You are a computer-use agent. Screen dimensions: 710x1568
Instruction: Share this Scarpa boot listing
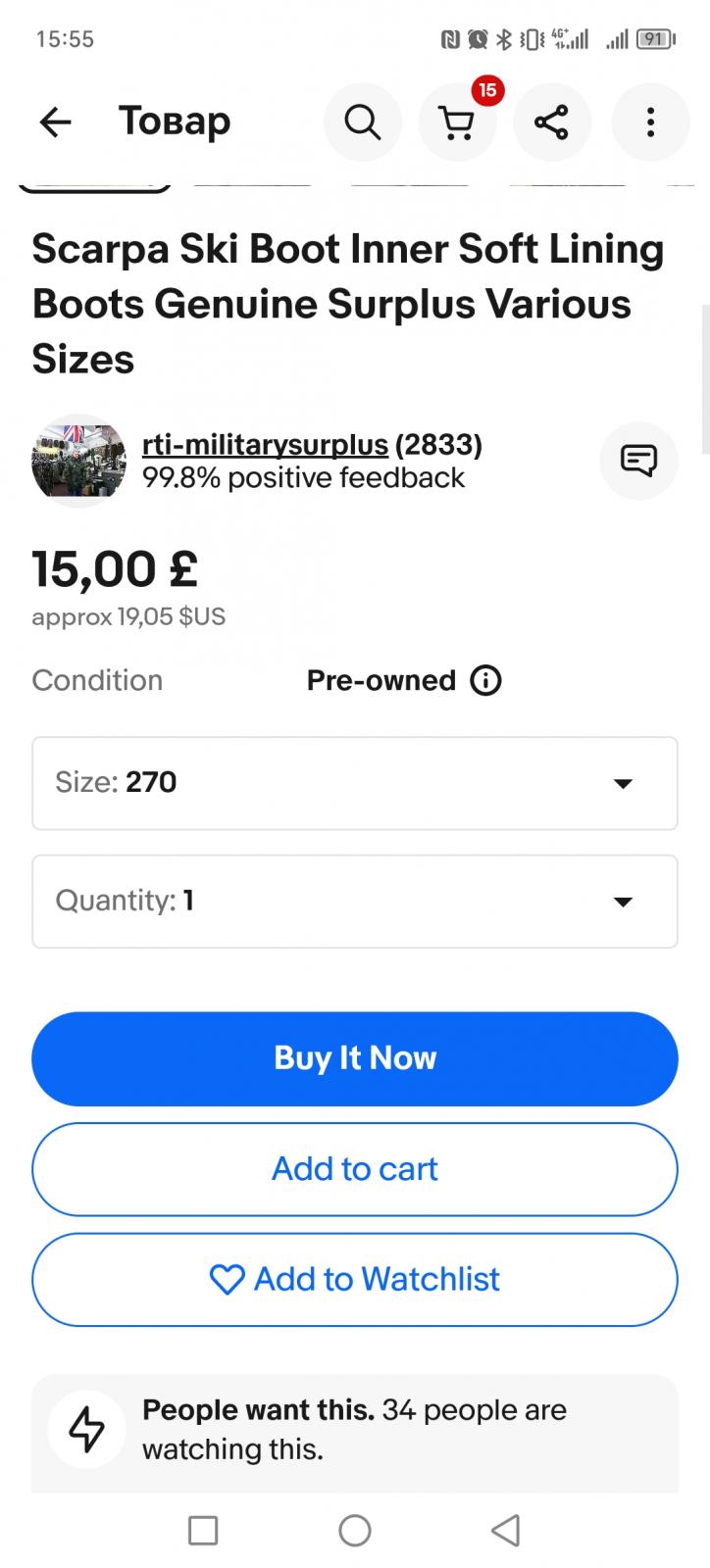click(551, 122)
